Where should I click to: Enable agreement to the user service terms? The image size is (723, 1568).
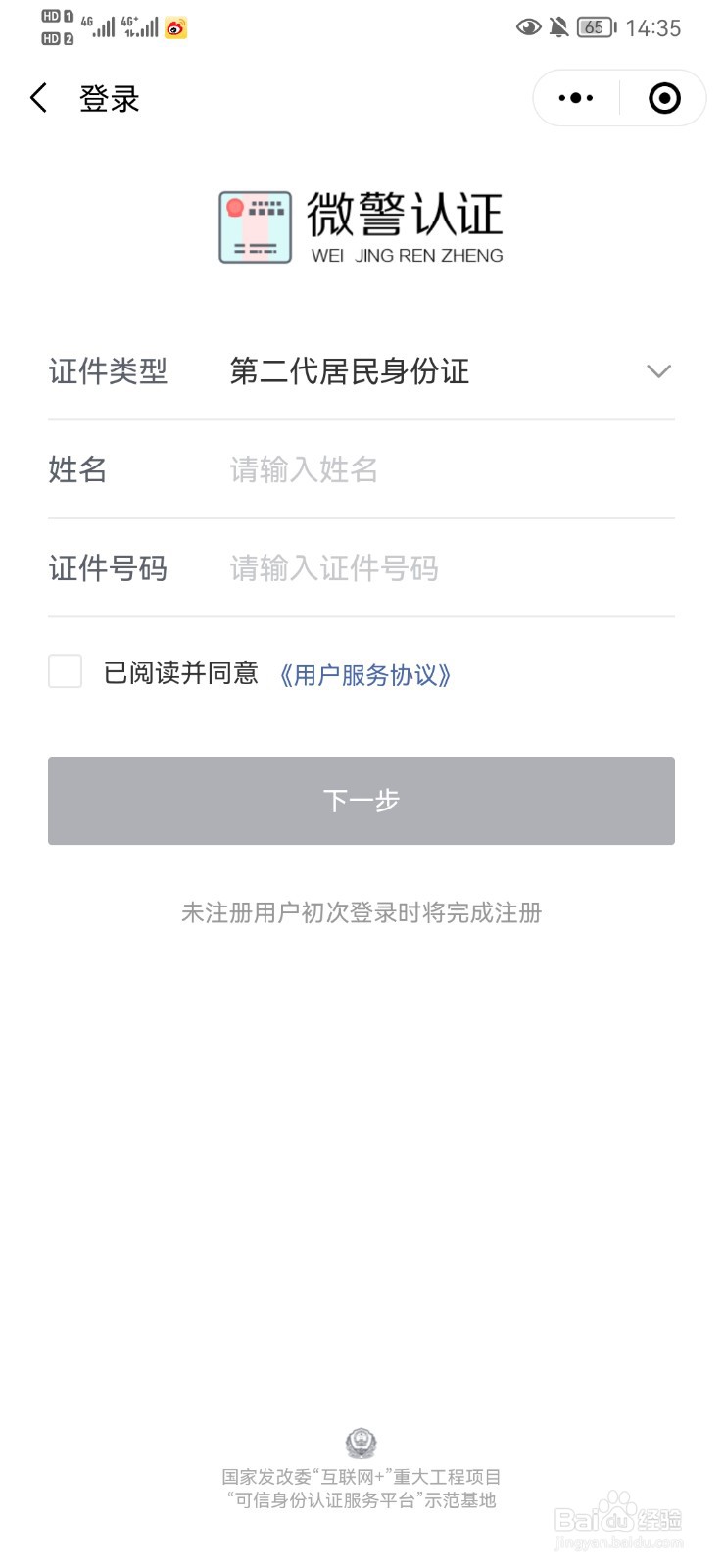tap(65, 672)
